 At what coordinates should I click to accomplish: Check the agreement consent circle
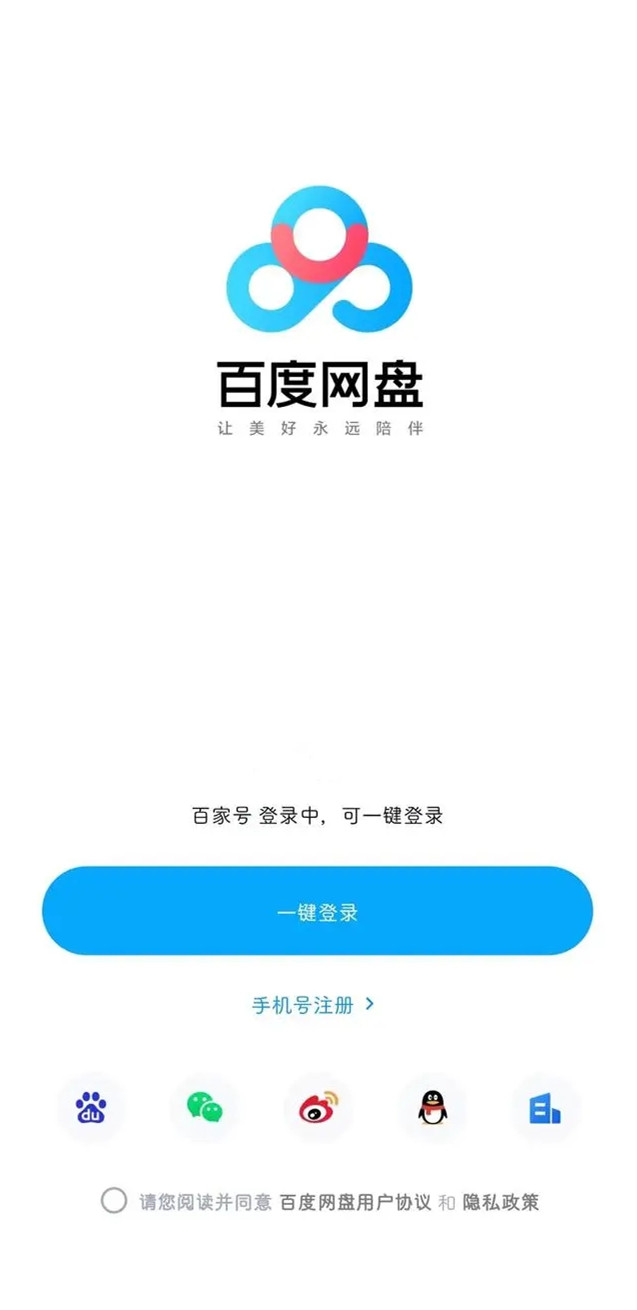(x=114, y=1201)
